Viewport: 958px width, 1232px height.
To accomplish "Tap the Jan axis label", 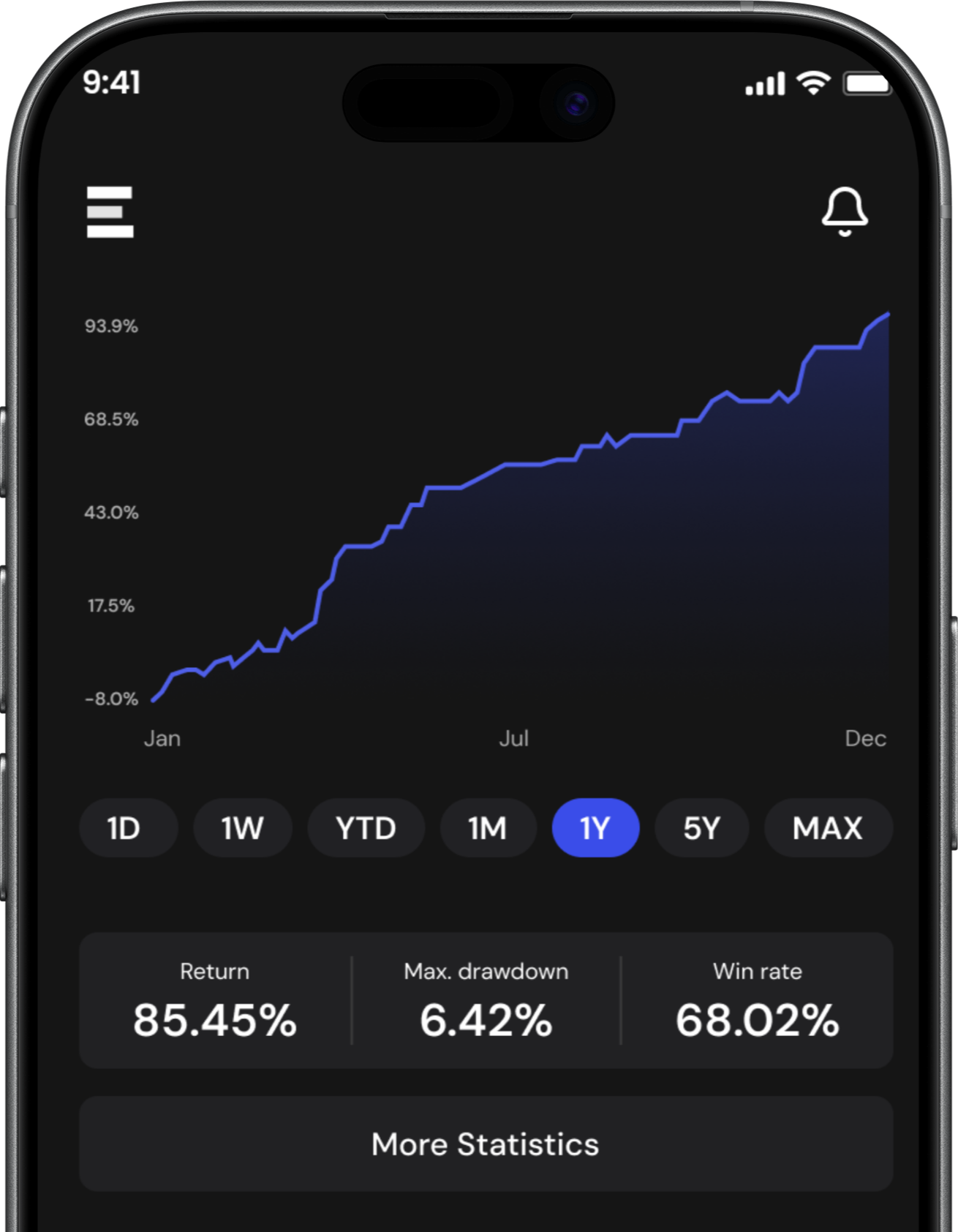I will (x=162, y=739).
